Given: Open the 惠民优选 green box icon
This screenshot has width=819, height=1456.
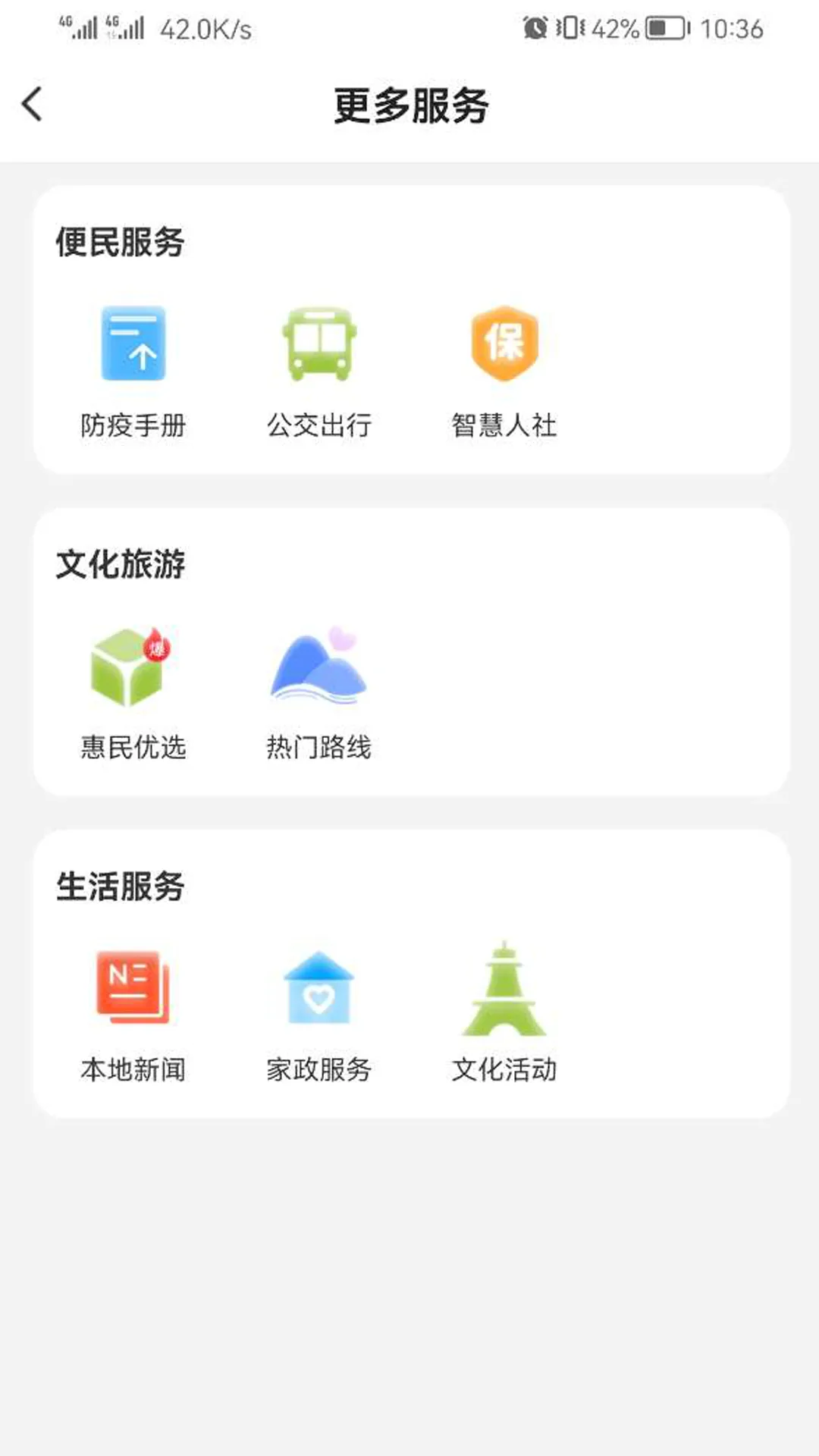Looking at the screenshot, I should click(x=129, y=667).
